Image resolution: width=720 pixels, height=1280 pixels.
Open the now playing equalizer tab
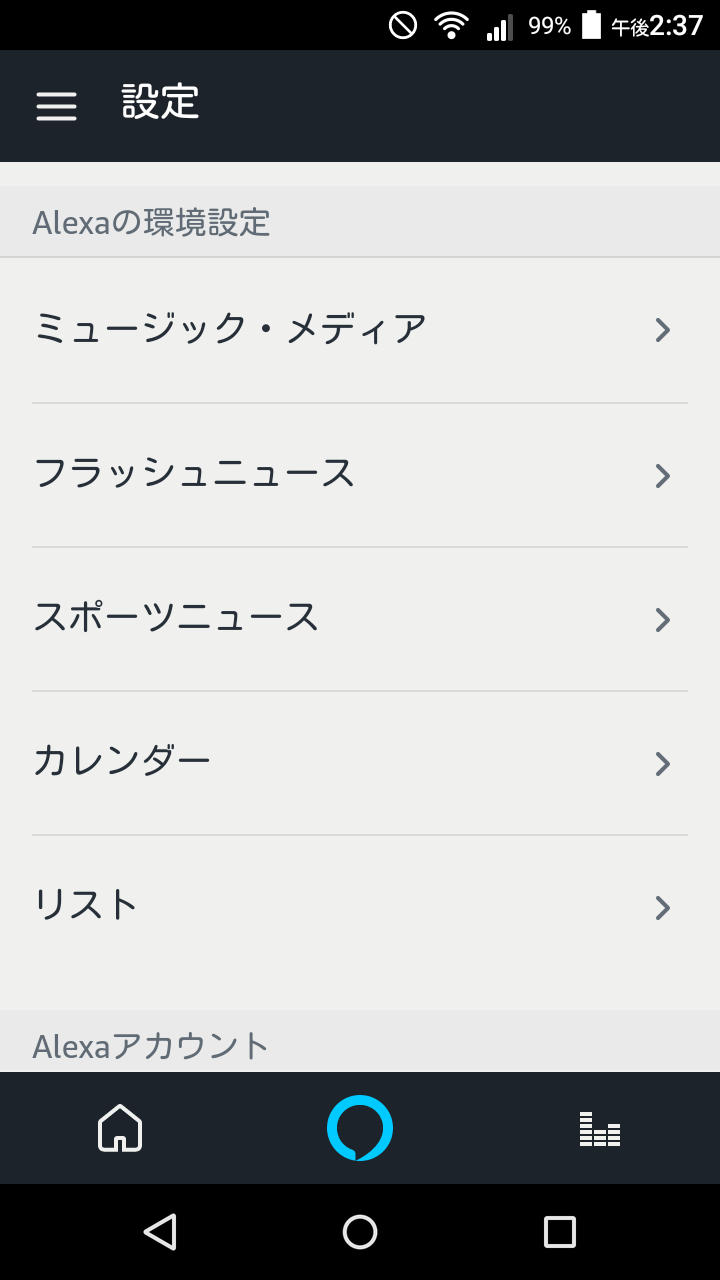point(600,1128)
